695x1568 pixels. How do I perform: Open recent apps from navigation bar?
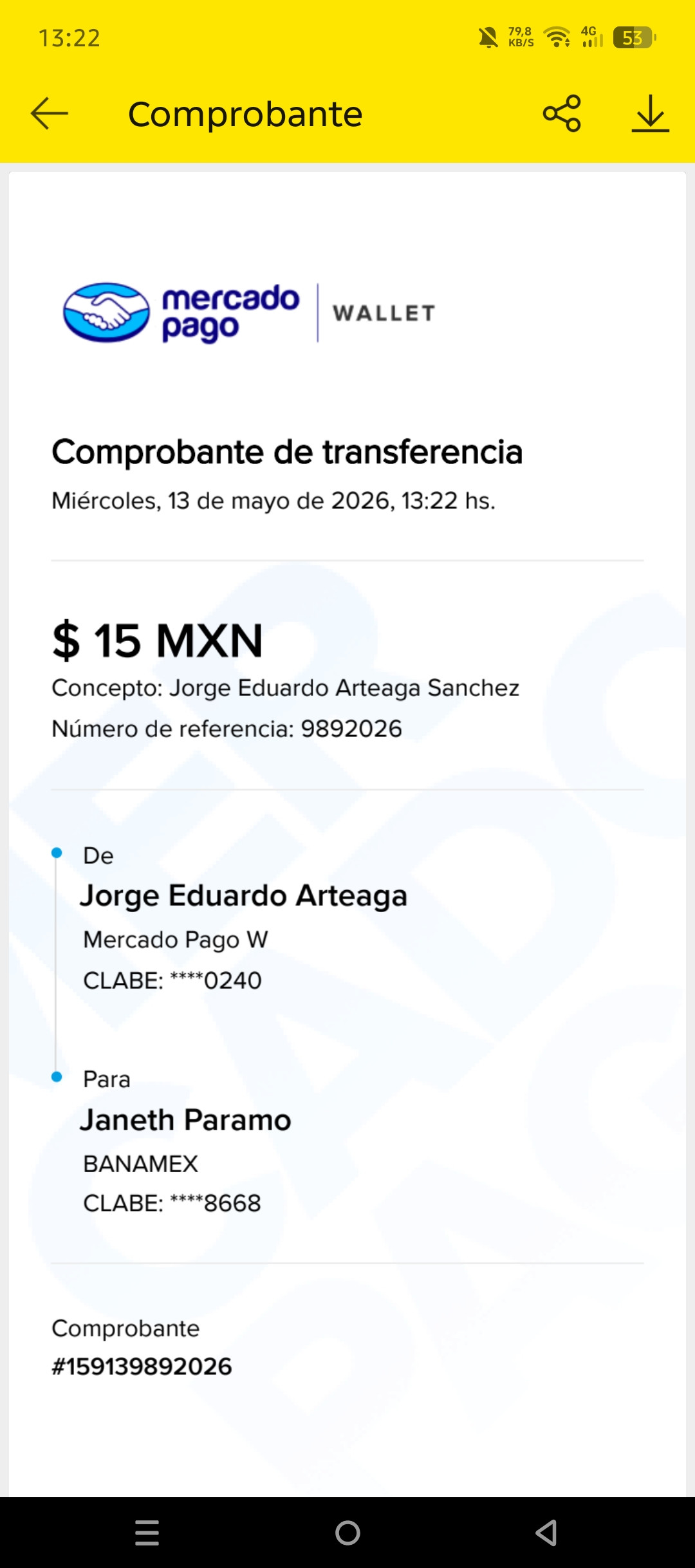pyautogui.click(x=147, y=1533)
